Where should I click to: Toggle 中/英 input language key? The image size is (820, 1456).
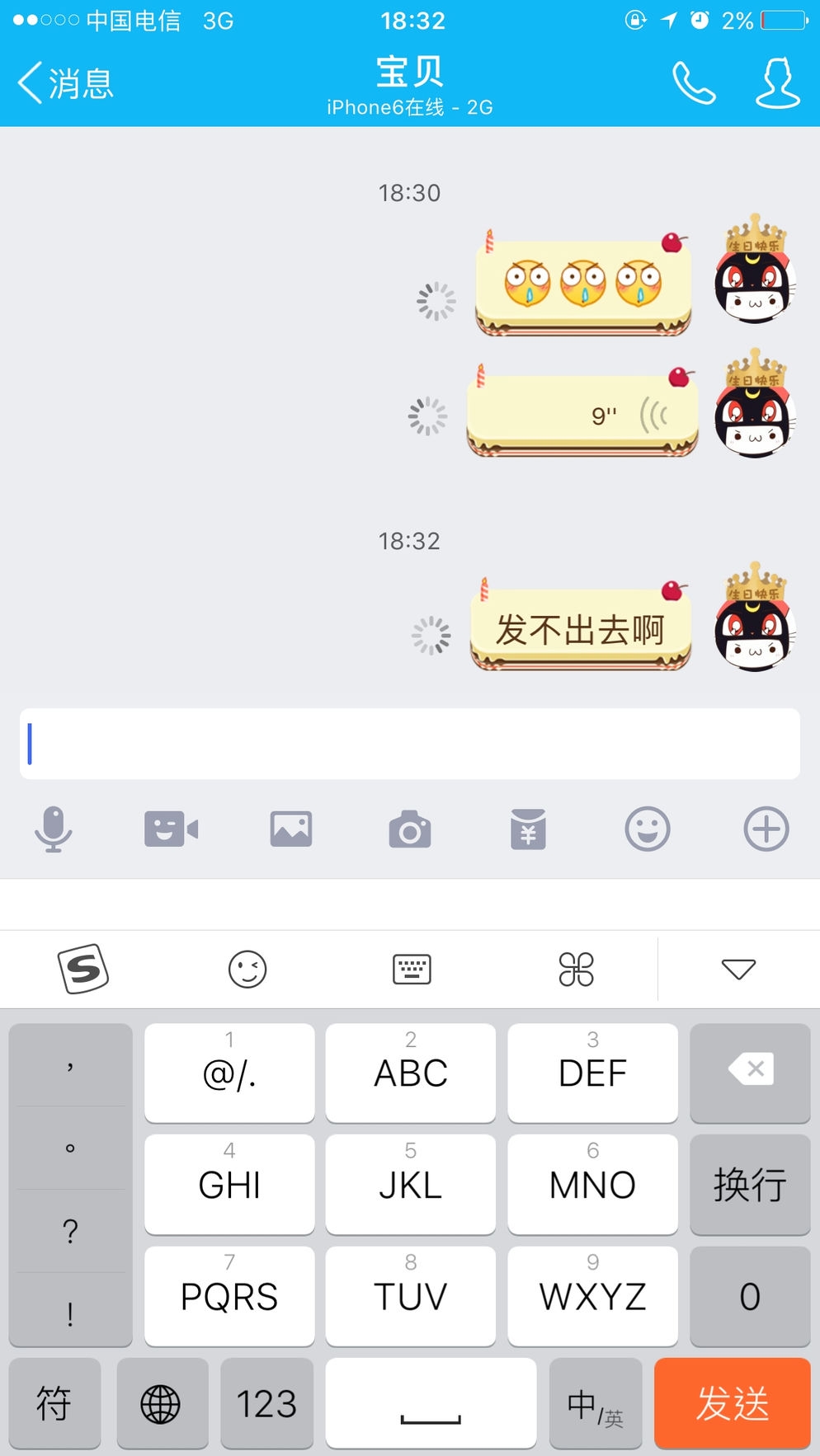coord(595,1403)
